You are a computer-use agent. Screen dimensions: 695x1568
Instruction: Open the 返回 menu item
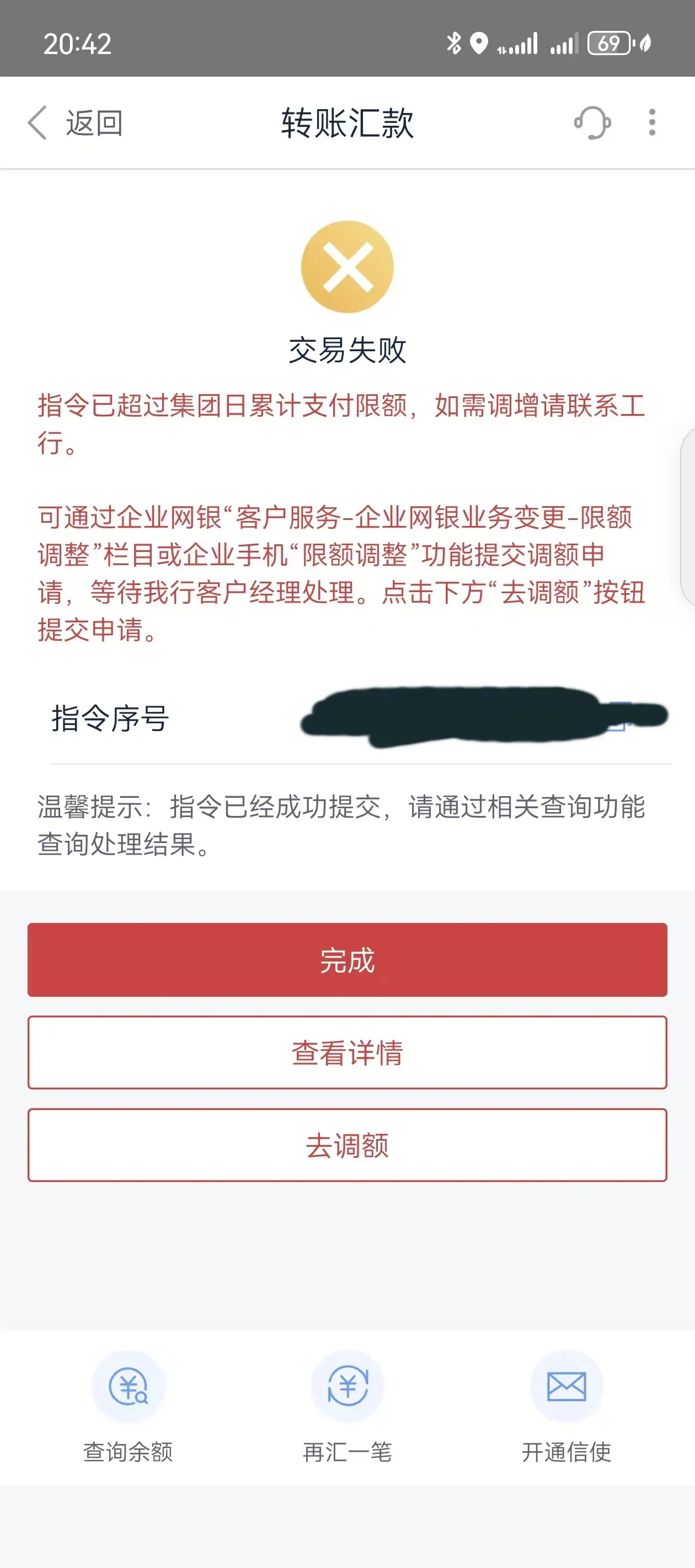click(94, 122)
